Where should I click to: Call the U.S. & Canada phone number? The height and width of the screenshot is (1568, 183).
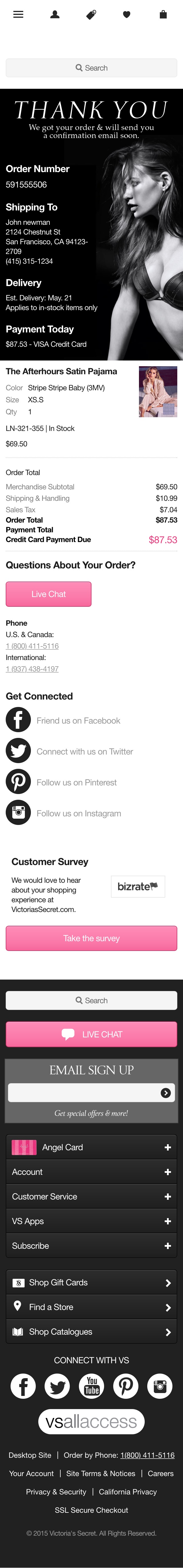(32, 646)
